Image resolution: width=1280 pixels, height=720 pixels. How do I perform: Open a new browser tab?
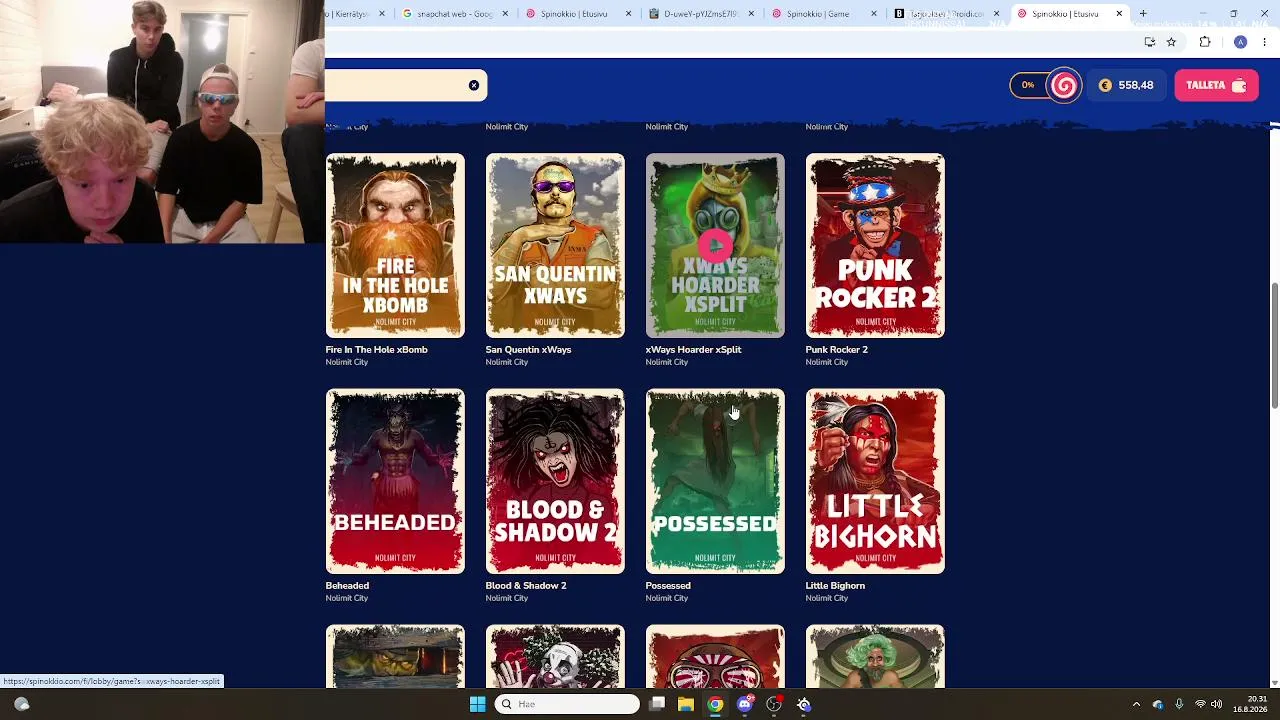click(x=1143, y=14)
